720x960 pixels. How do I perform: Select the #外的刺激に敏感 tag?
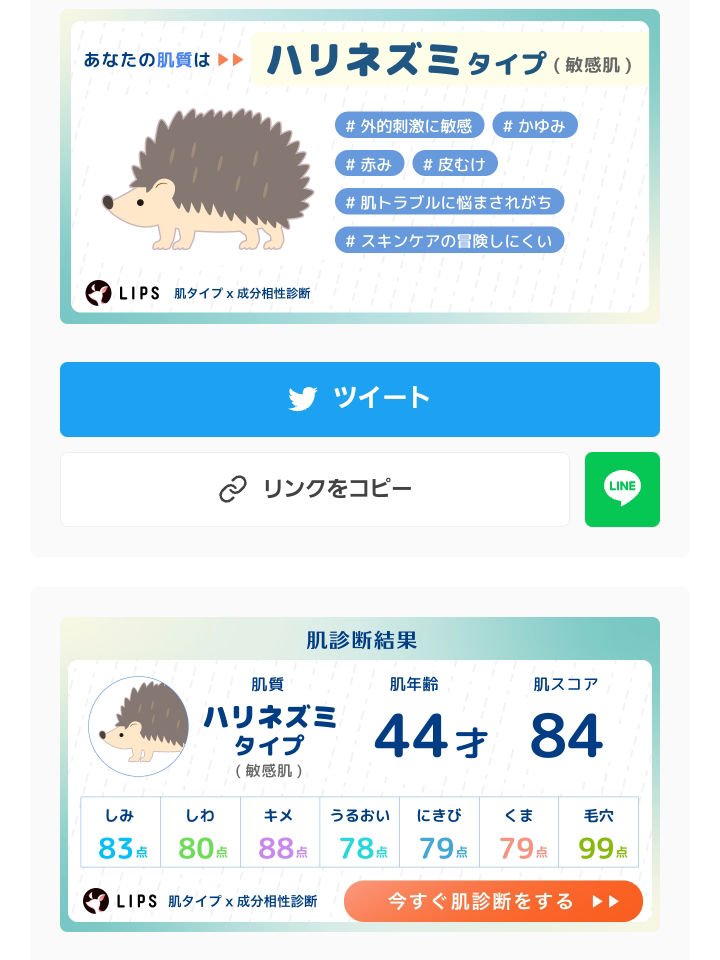(x=409, y=125)
